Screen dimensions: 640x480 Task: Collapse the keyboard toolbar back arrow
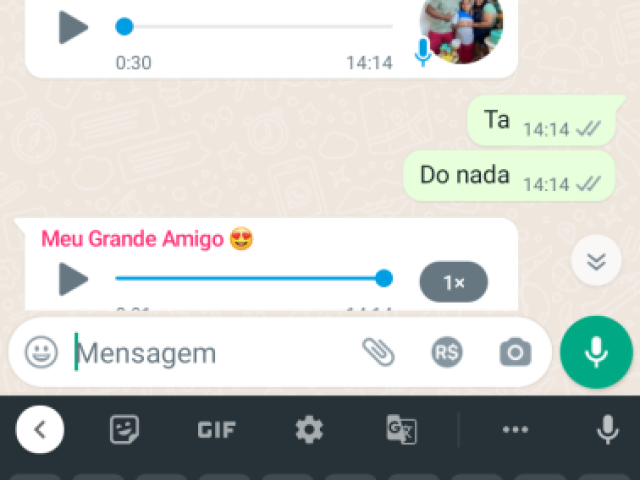point(40,430)
